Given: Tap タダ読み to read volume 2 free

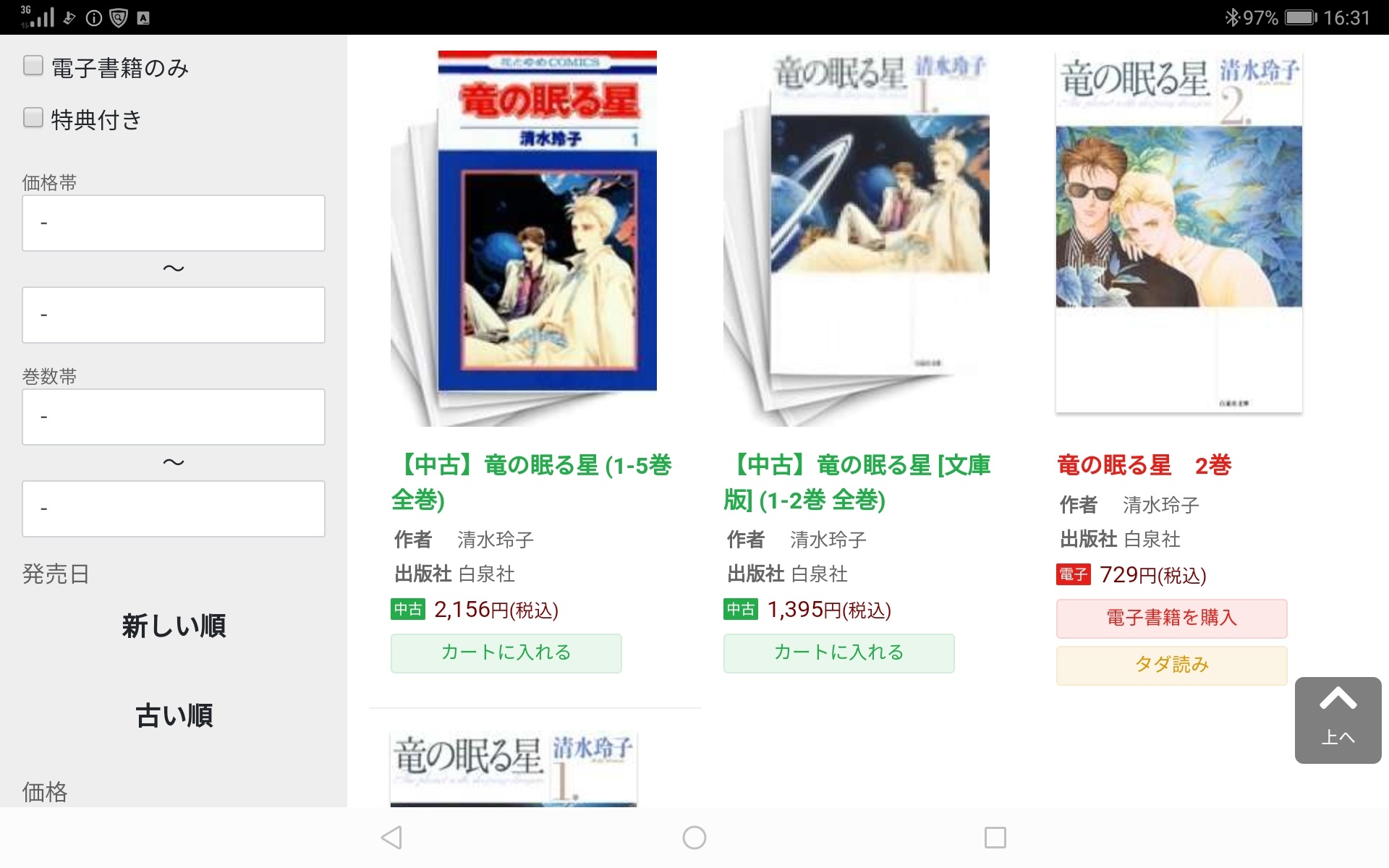Looking at the screenshot, I should tap(1171, 665).
